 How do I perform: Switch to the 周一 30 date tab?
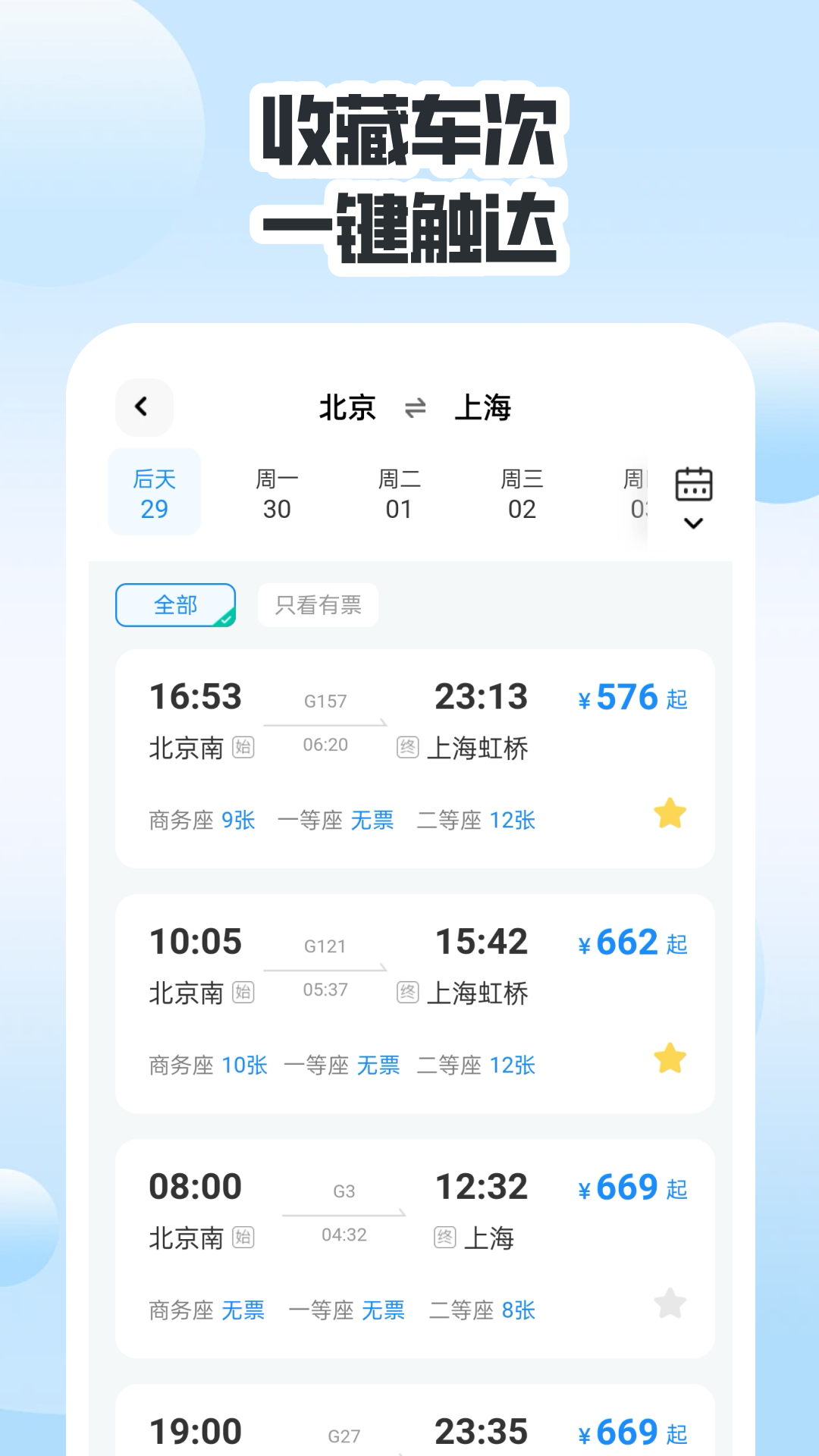tap(276, 493)
